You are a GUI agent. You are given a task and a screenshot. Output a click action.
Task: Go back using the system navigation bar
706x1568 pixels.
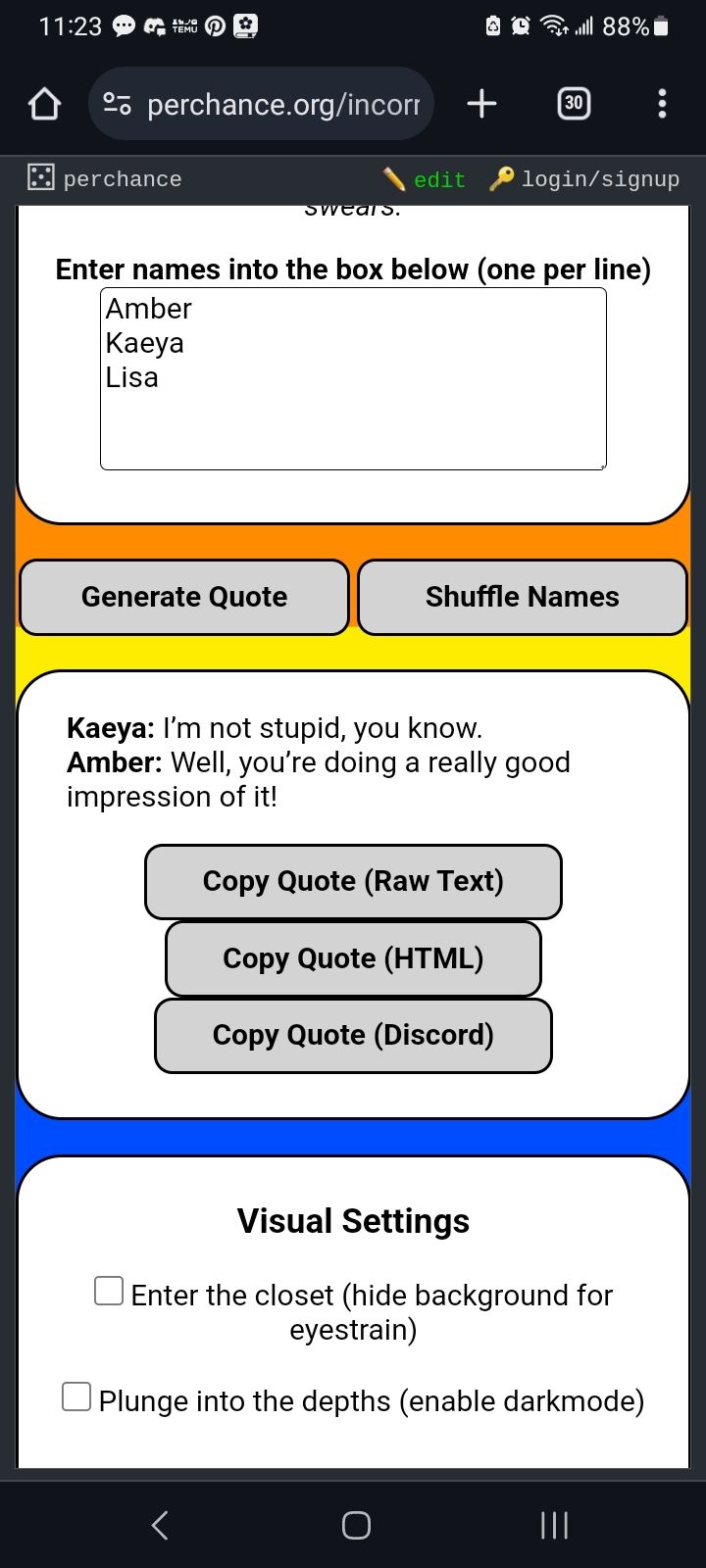tap(160, 1525)
